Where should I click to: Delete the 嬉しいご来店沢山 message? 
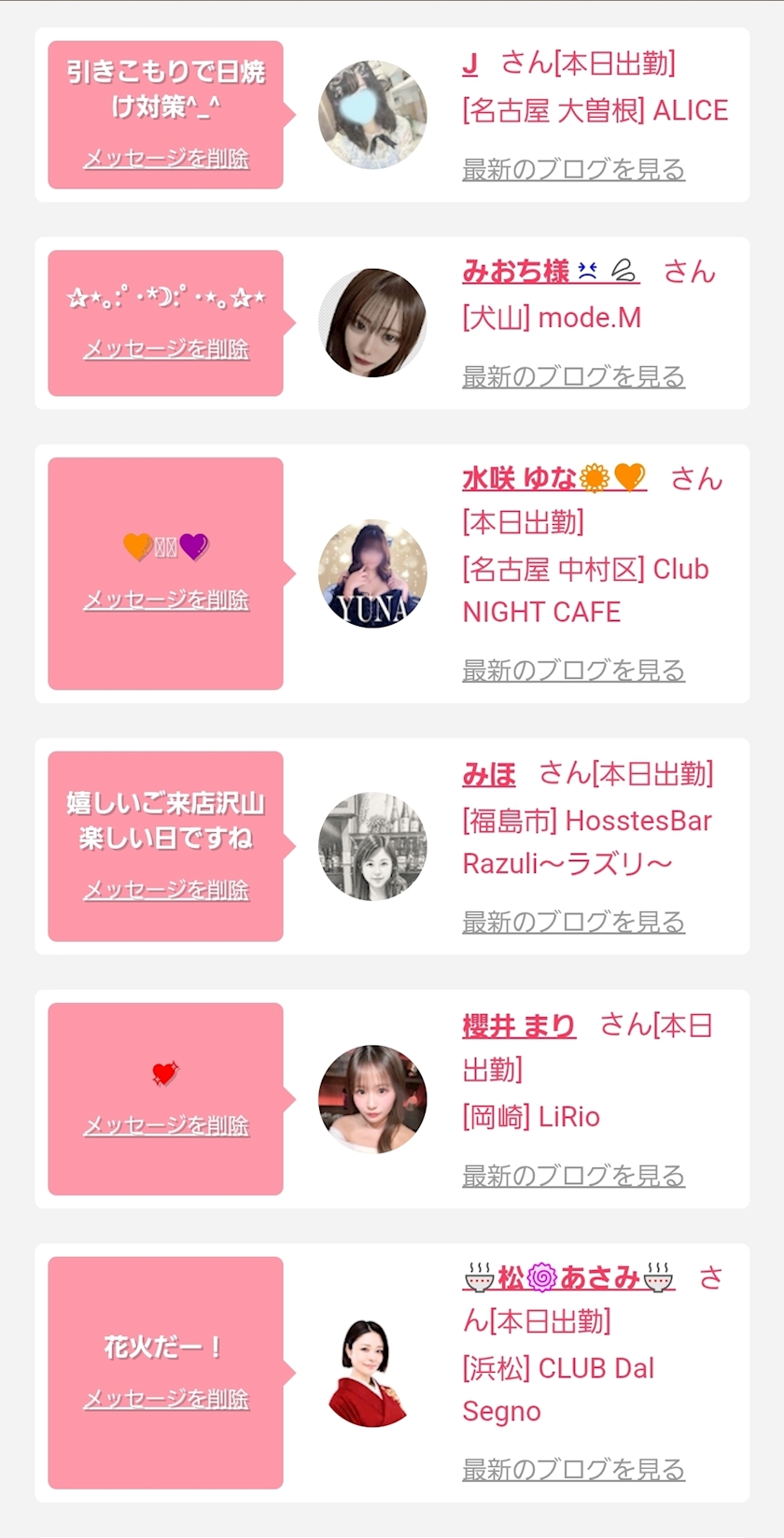click(x=166, y=890)
